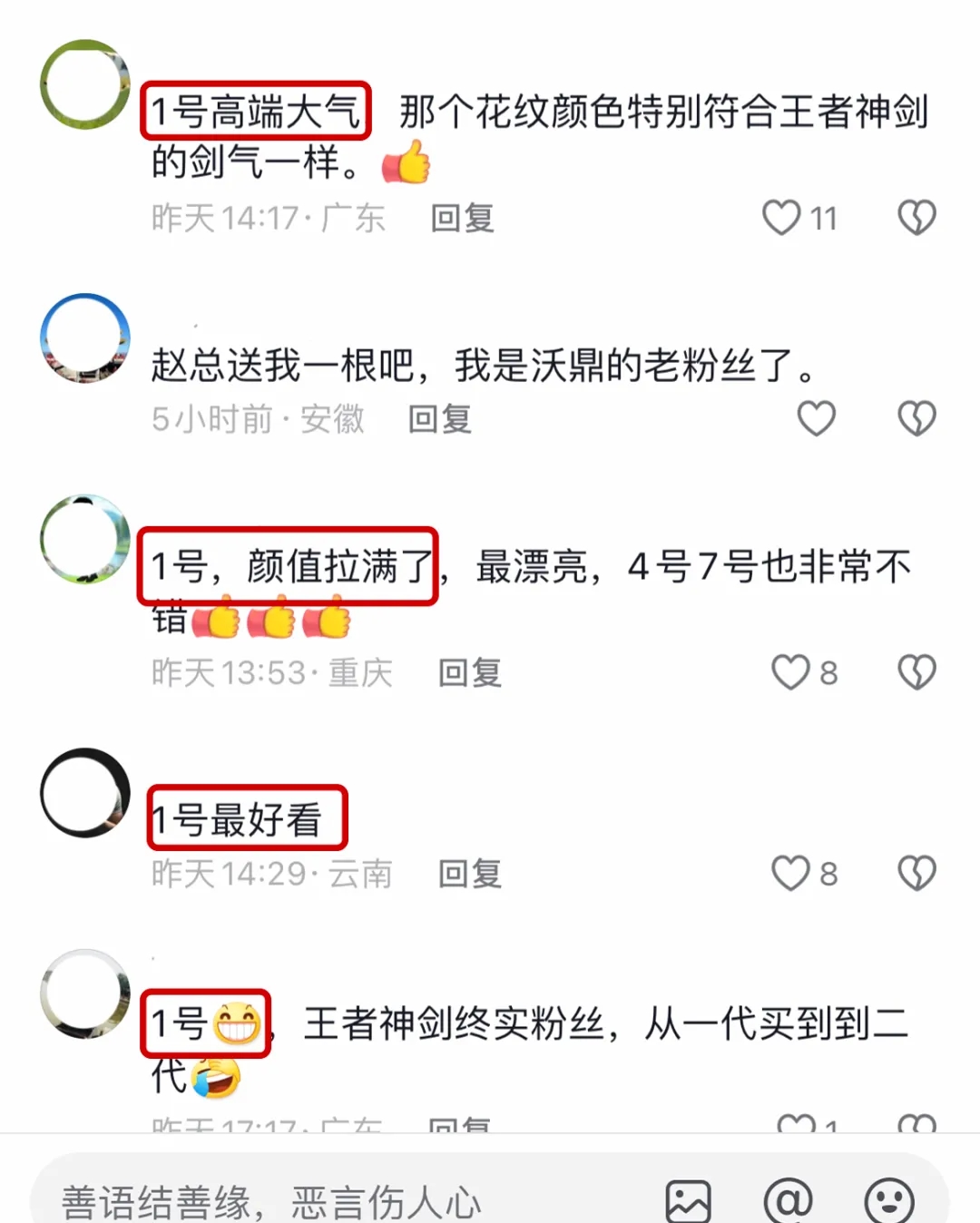Screen dimensions: 980x1223
Task: Attach an image to the comment
Action: point(688,1201)
